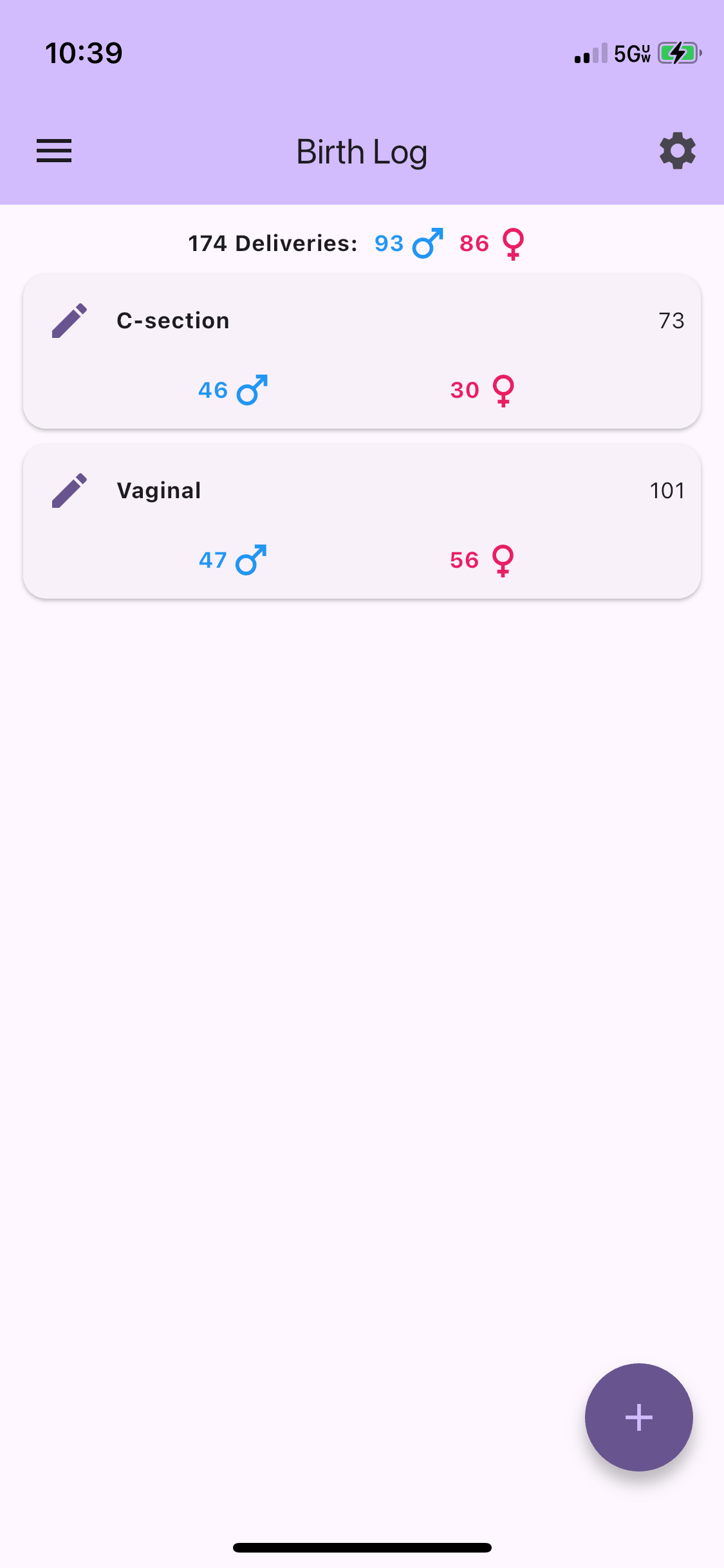
Task: Open the Settings gear
Action: 677,151
